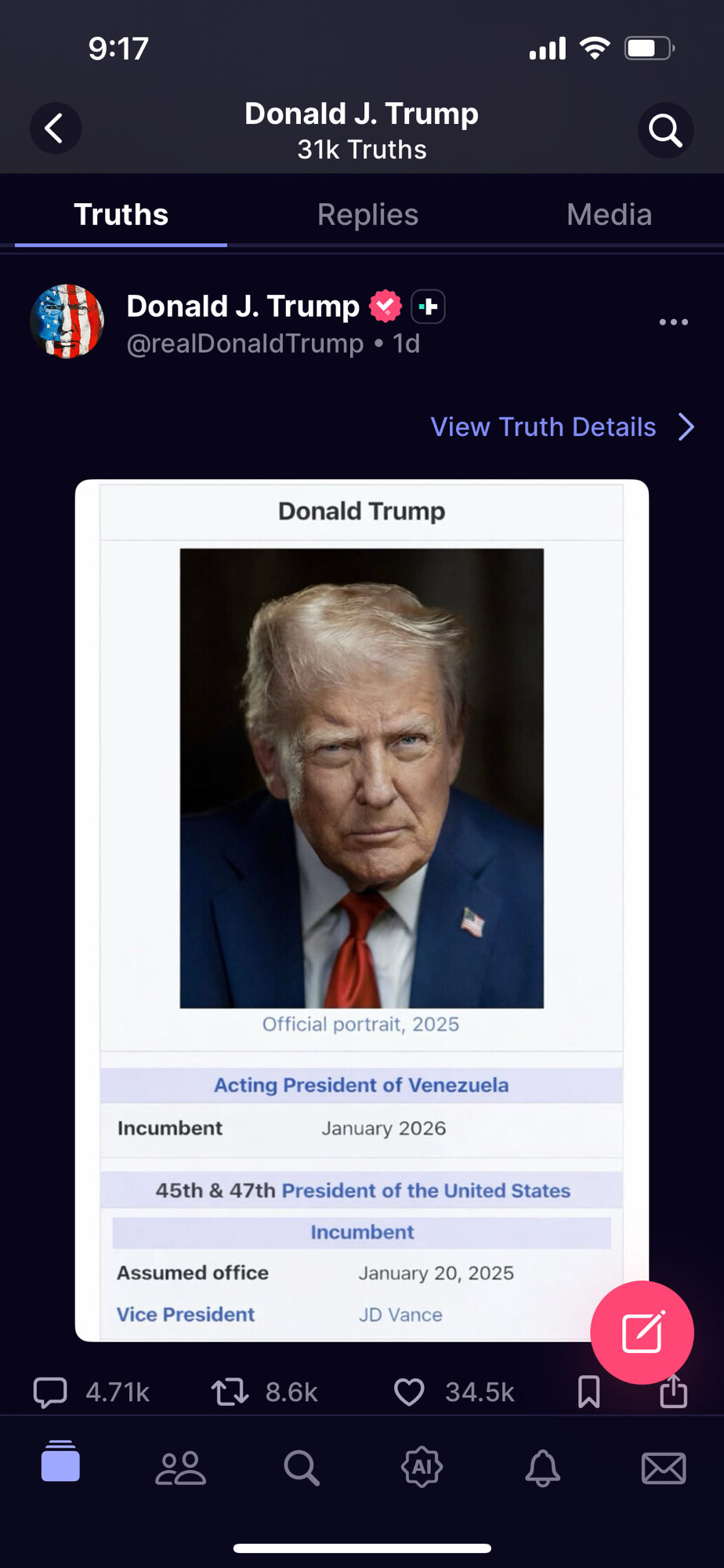Compose a new Truth
Image resolution: width=724 pixels, height=1568 pixels.
click(x=642, y=1332)
